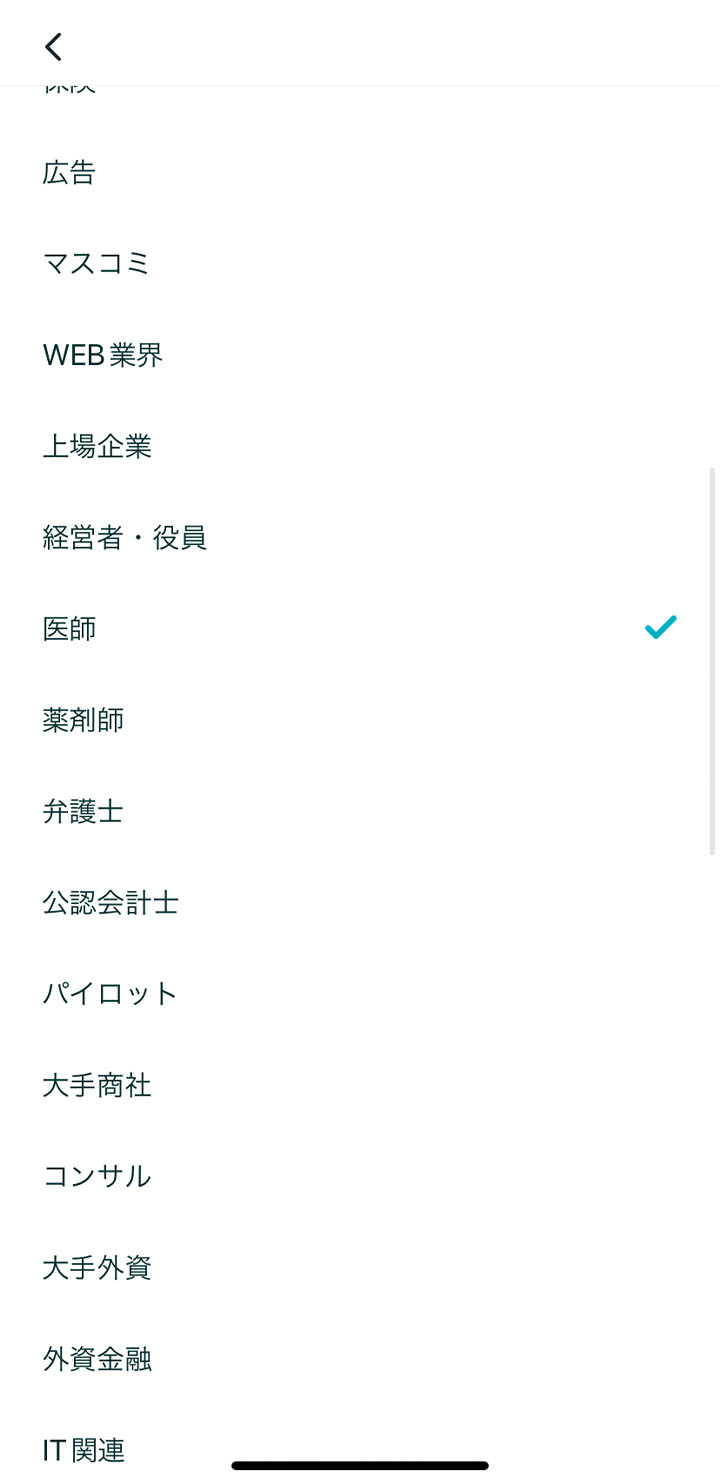Choose 弁護士 from the list

[360, 811]
